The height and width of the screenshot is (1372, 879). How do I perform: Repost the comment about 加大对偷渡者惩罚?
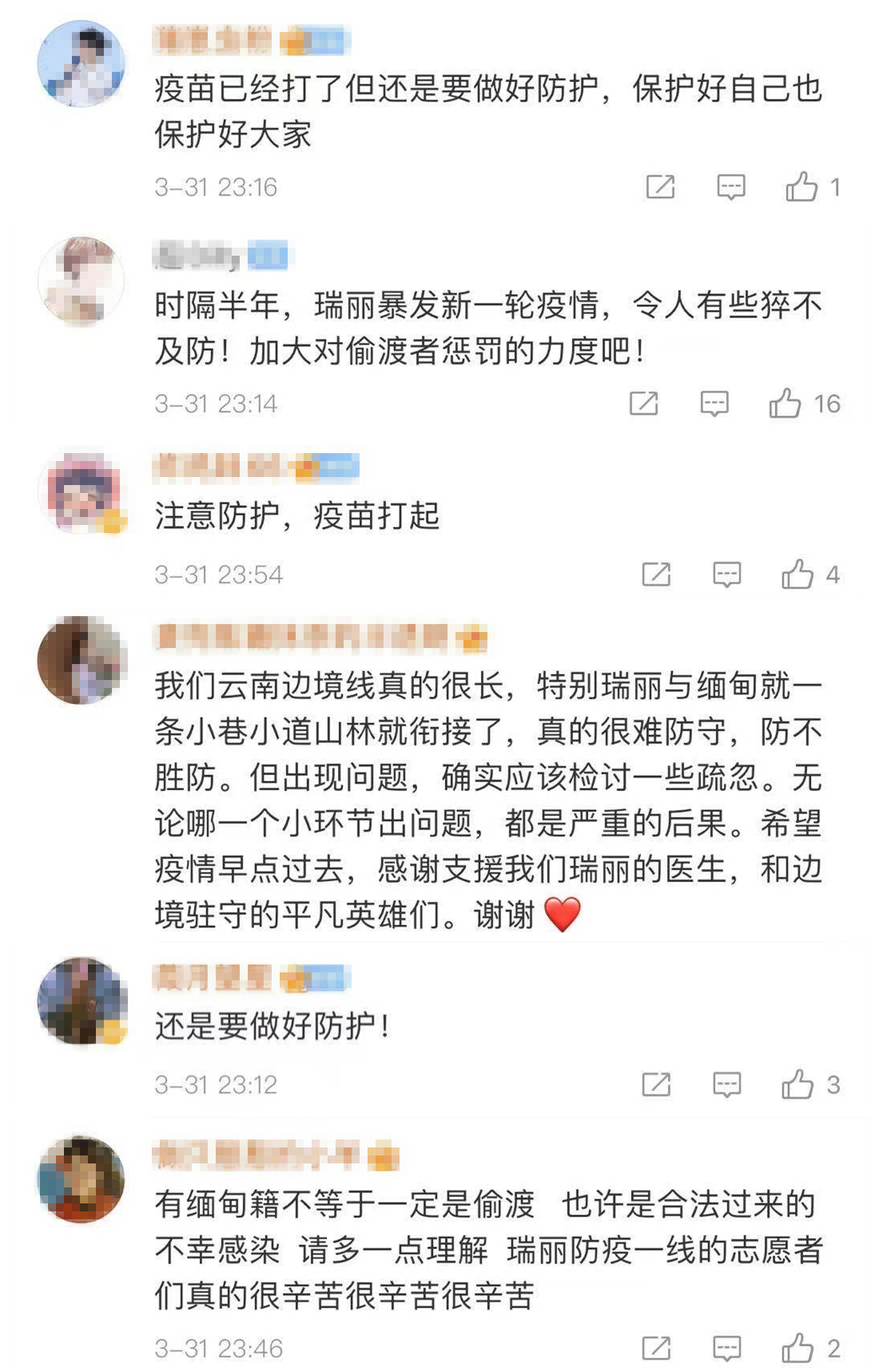(643, 404)
